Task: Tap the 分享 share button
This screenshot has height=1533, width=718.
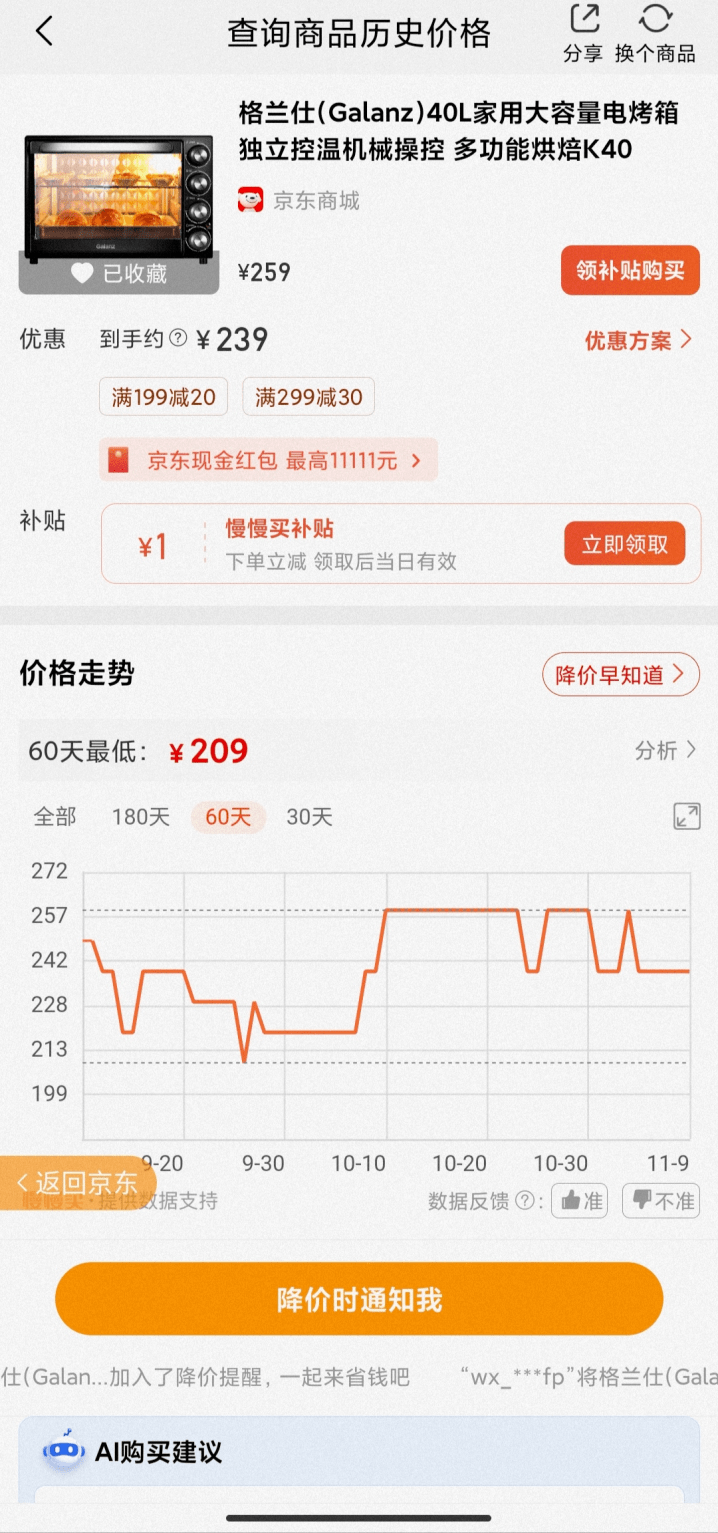Action: 583,33
